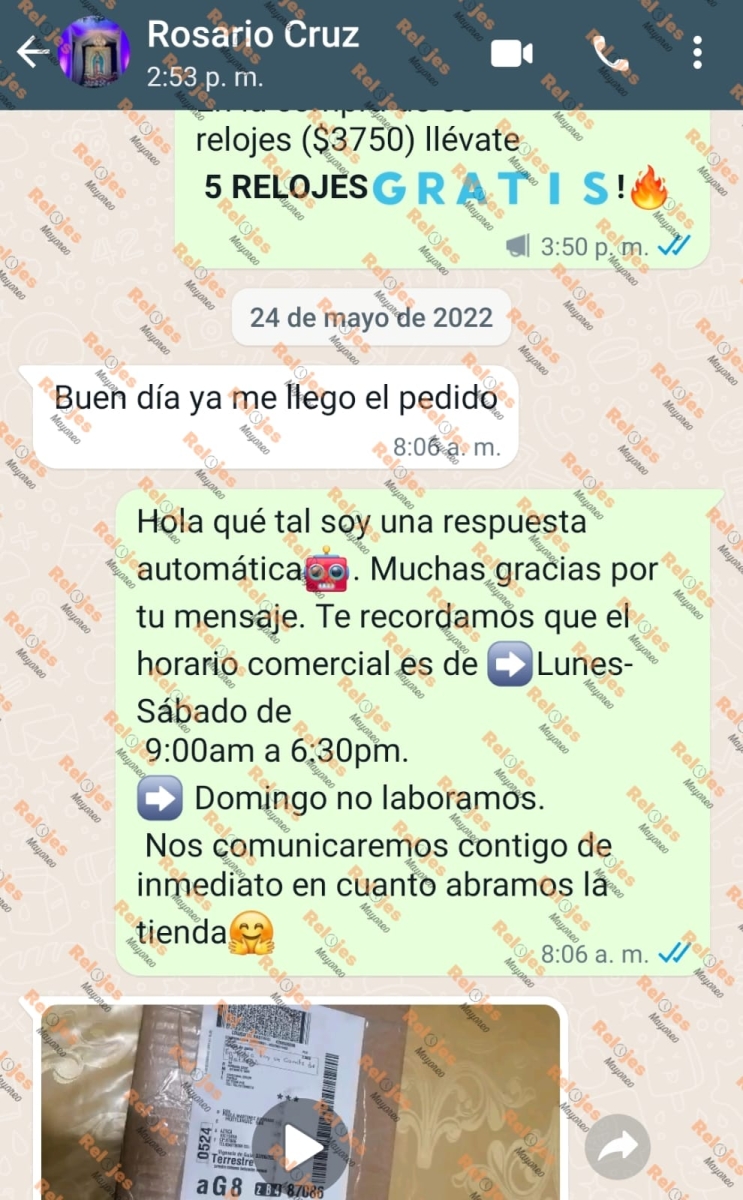Start a voice call with Rosario
743x1200 pixels.
click(610, 53)
